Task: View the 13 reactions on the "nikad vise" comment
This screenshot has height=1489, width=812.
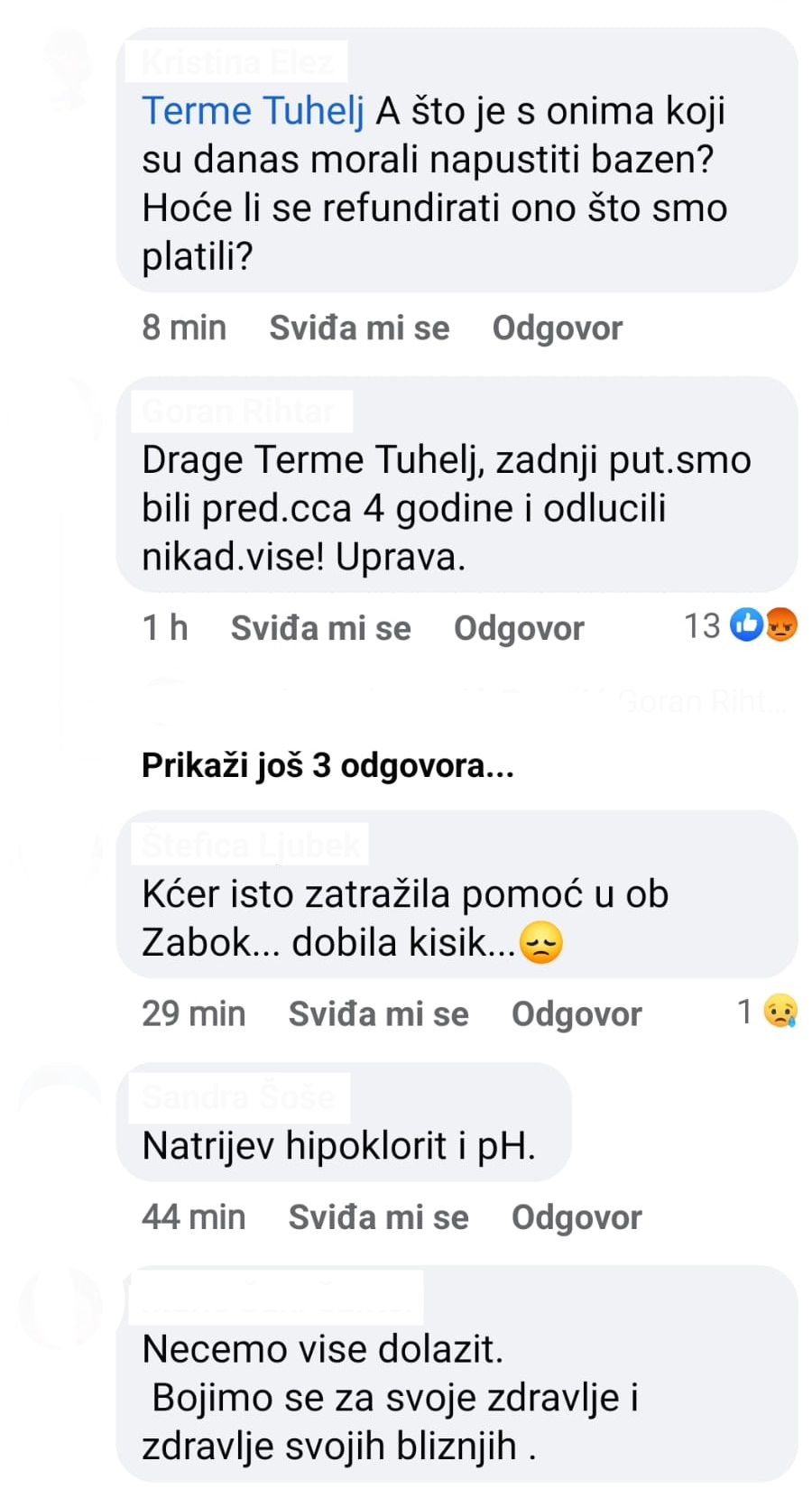Action: point(742,625)
